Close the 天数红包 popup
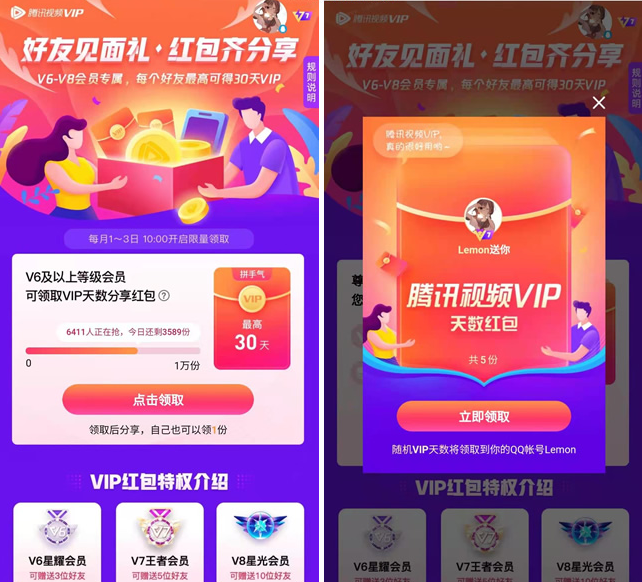This screenshot has width=642, height=582. (x=599, y=103)
